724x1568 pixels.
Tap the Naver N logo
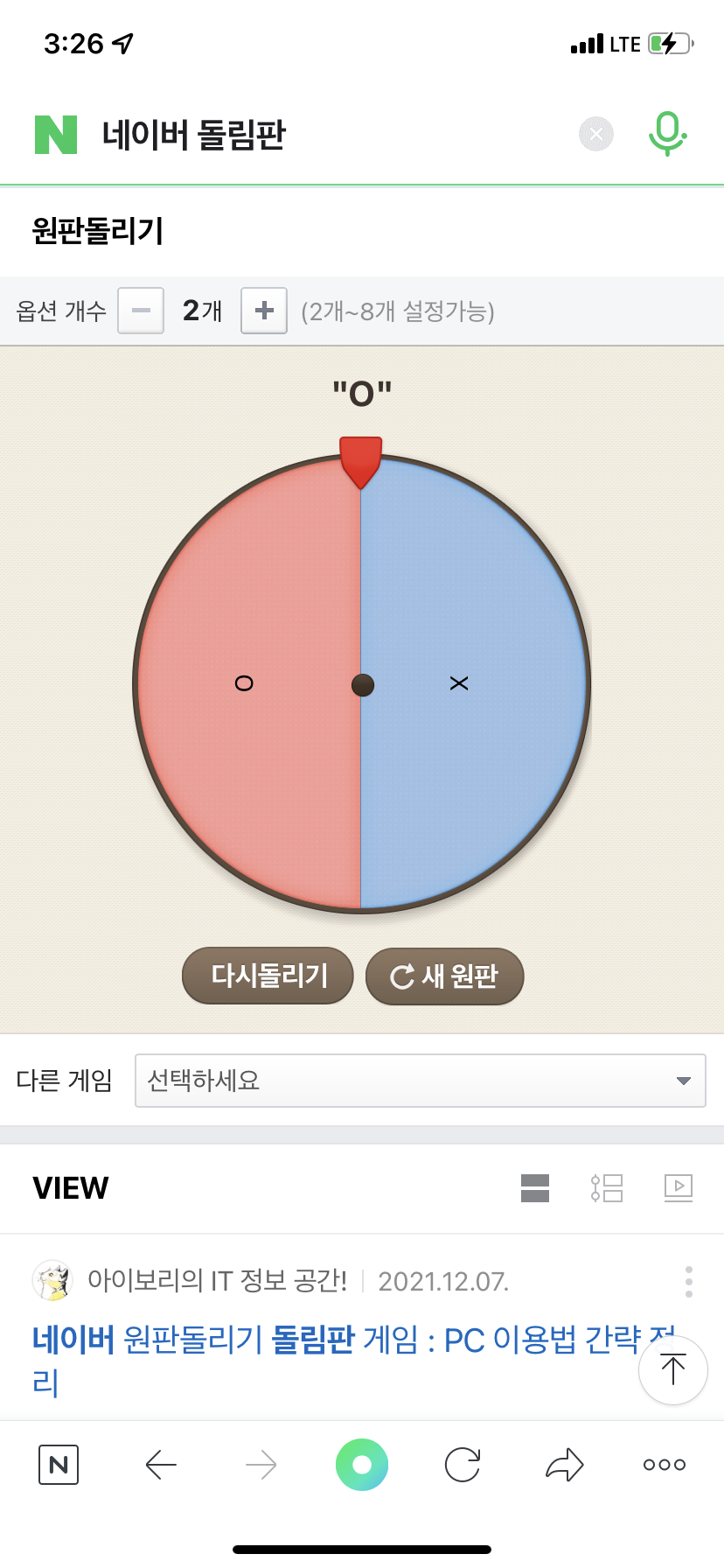pos(56,135)
